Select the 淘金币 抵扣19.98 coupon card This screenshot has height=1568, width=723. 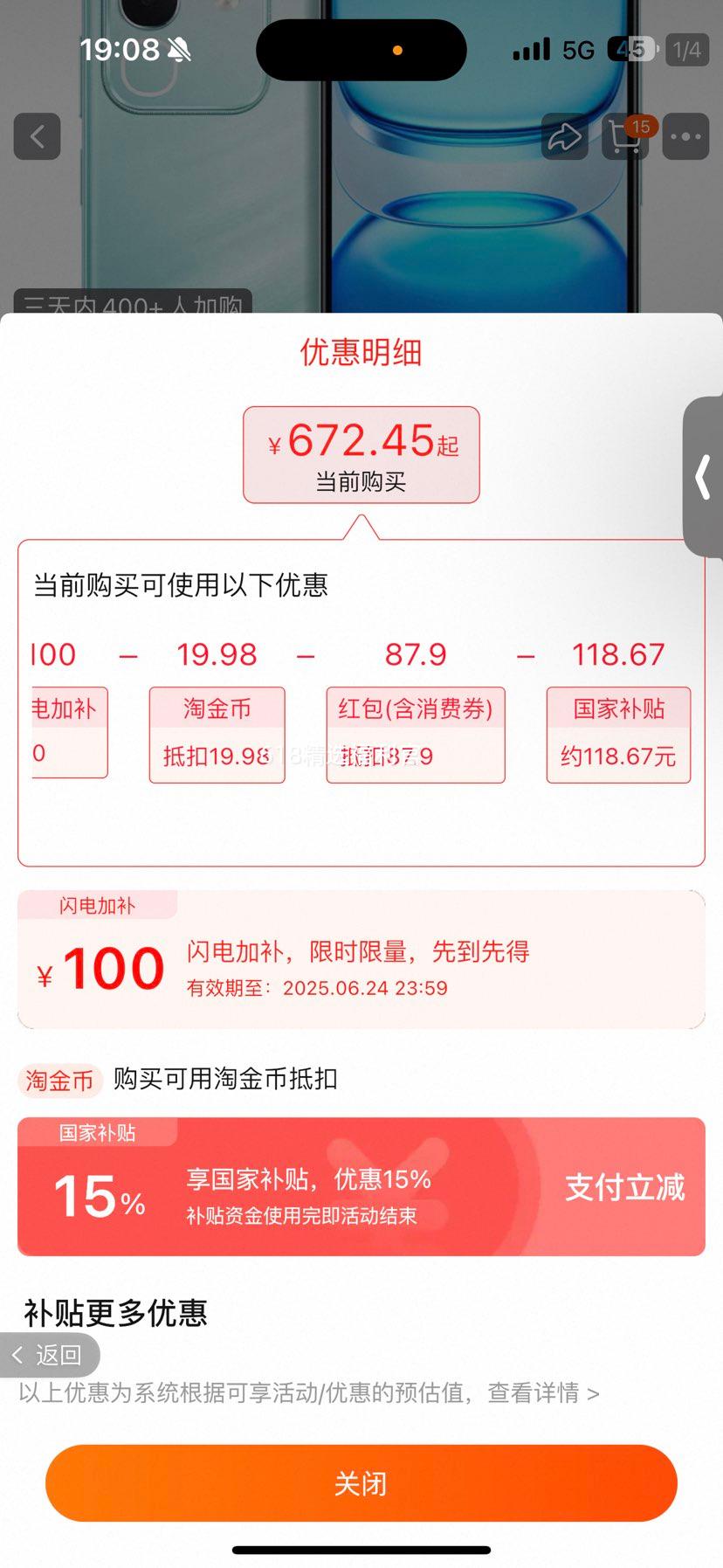click(x=216, y=734)
